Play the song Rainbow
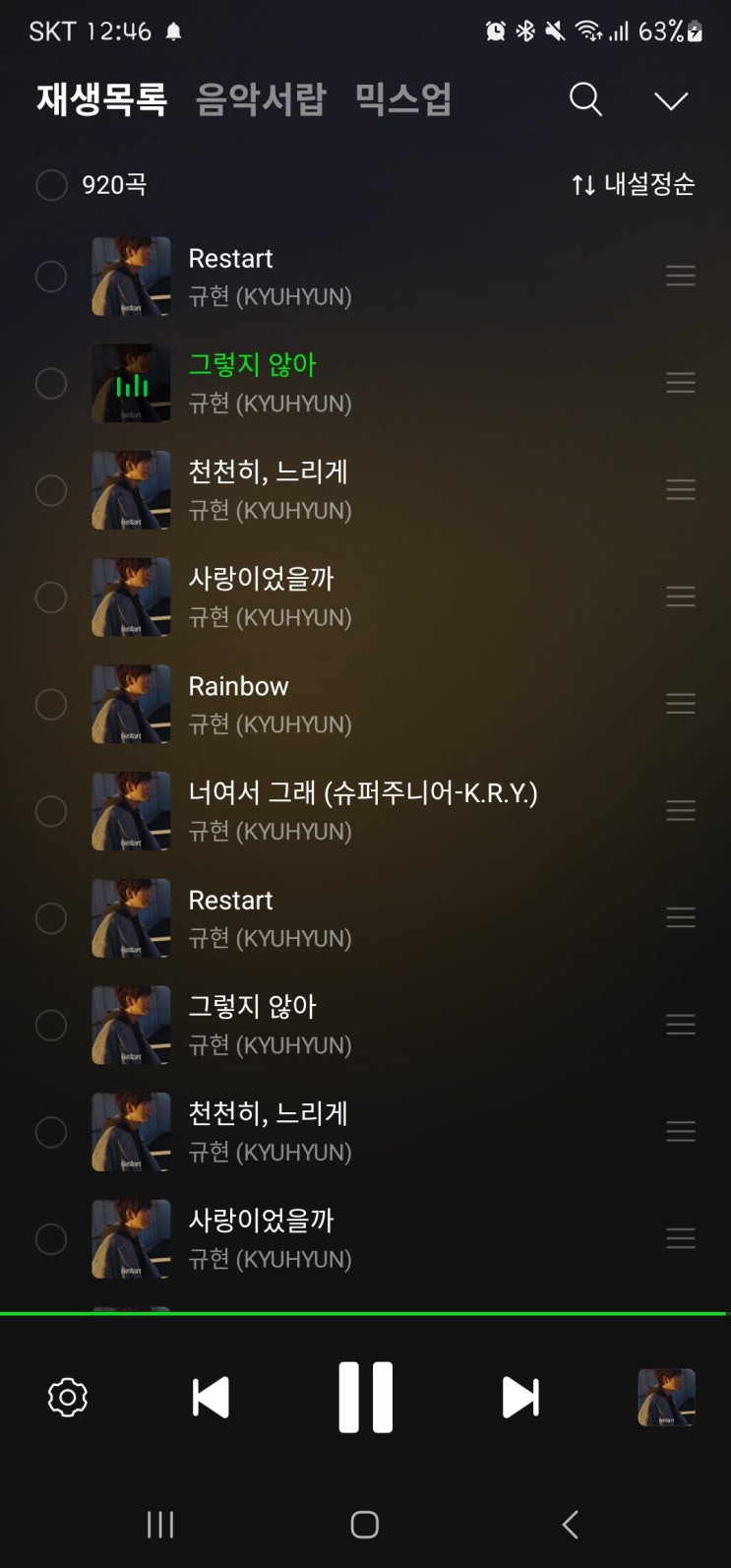Viewport: 731px width, 1568px height. click(x=239, y=686)
